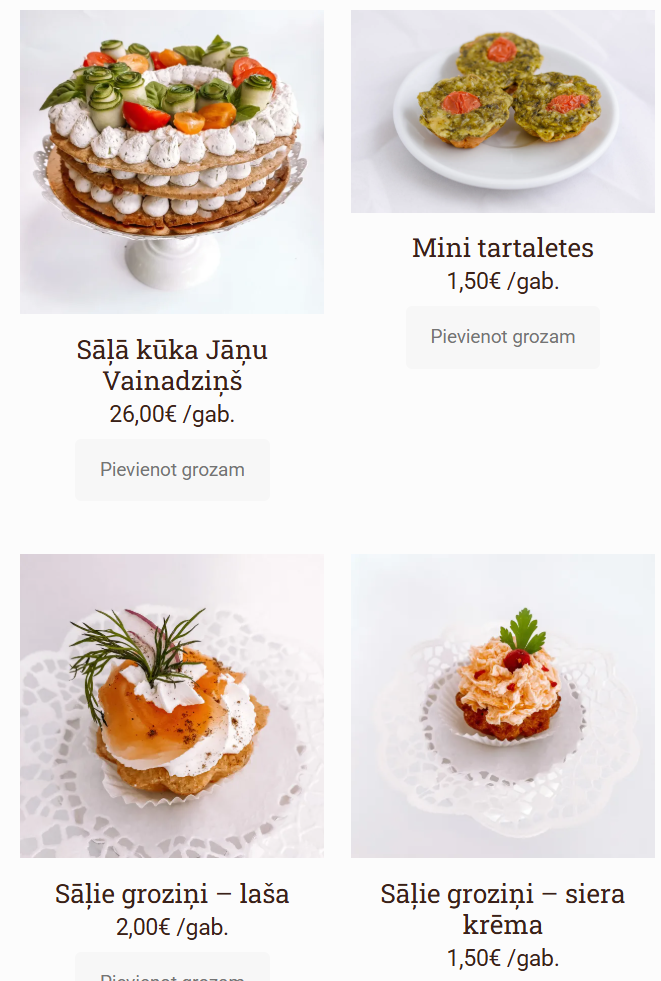This screenshot has height=981, width=661.
Task: Open the Sāļie groziņi – siera krēma title
Action: (502, 908)
